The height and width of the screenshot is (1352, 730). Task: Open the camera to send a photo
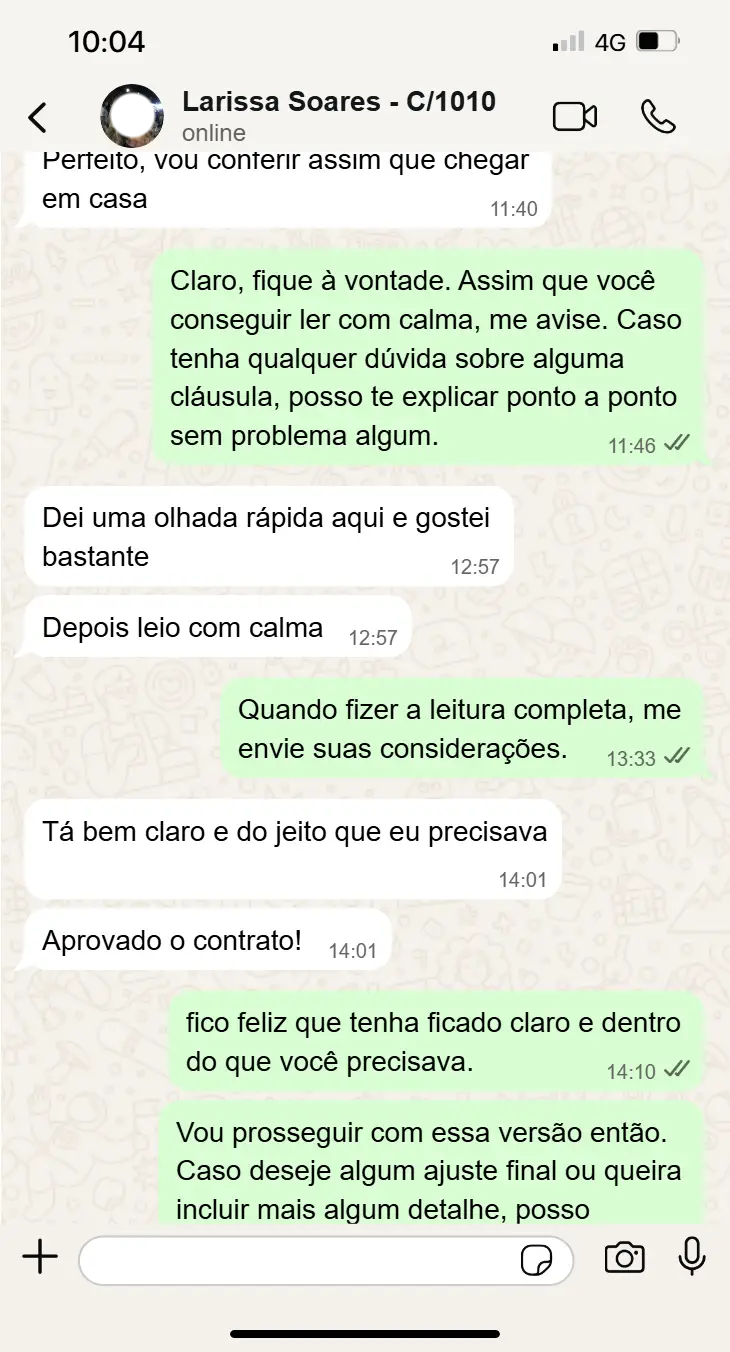[x=624, y=1258]
